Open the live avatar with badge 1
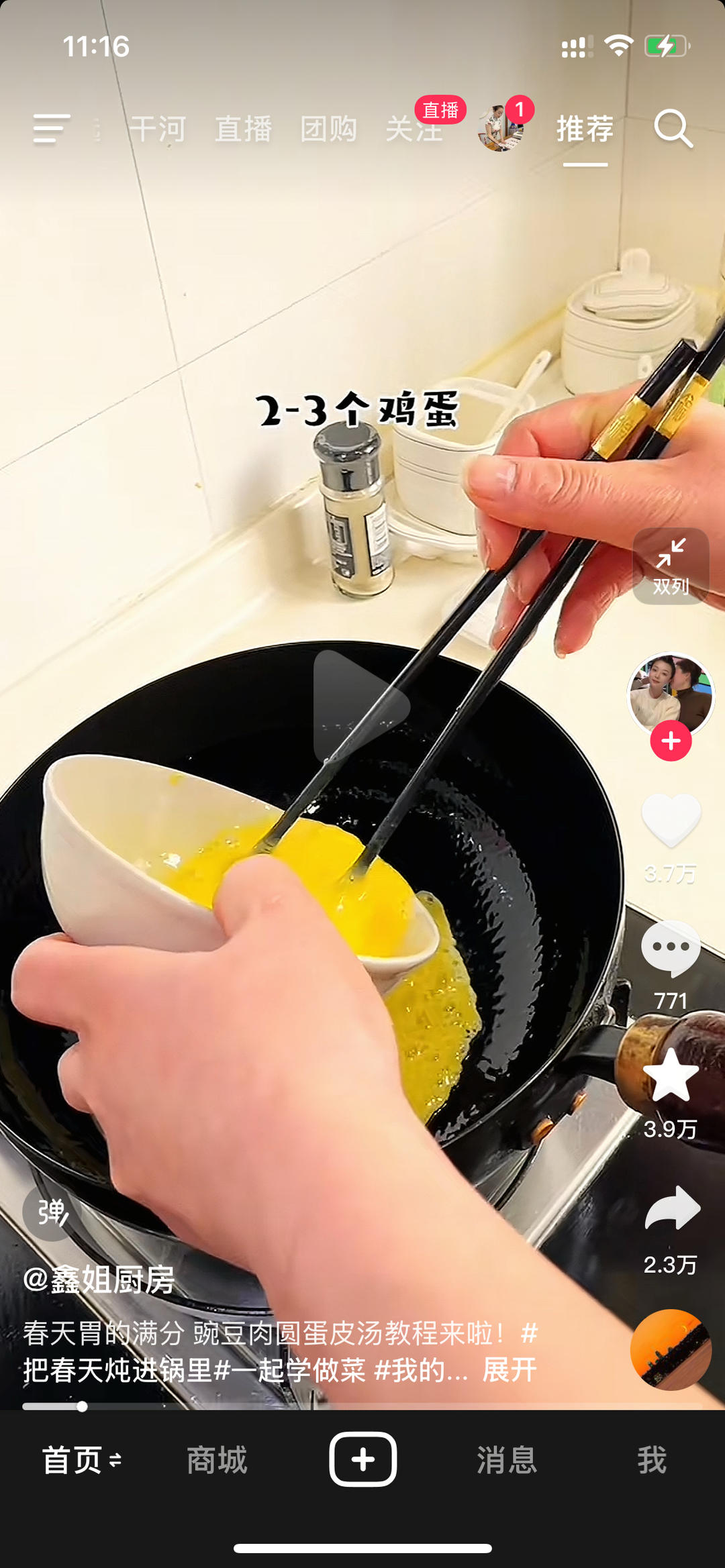Viewport: 725px width, 1568px height. tap(501, 127)
